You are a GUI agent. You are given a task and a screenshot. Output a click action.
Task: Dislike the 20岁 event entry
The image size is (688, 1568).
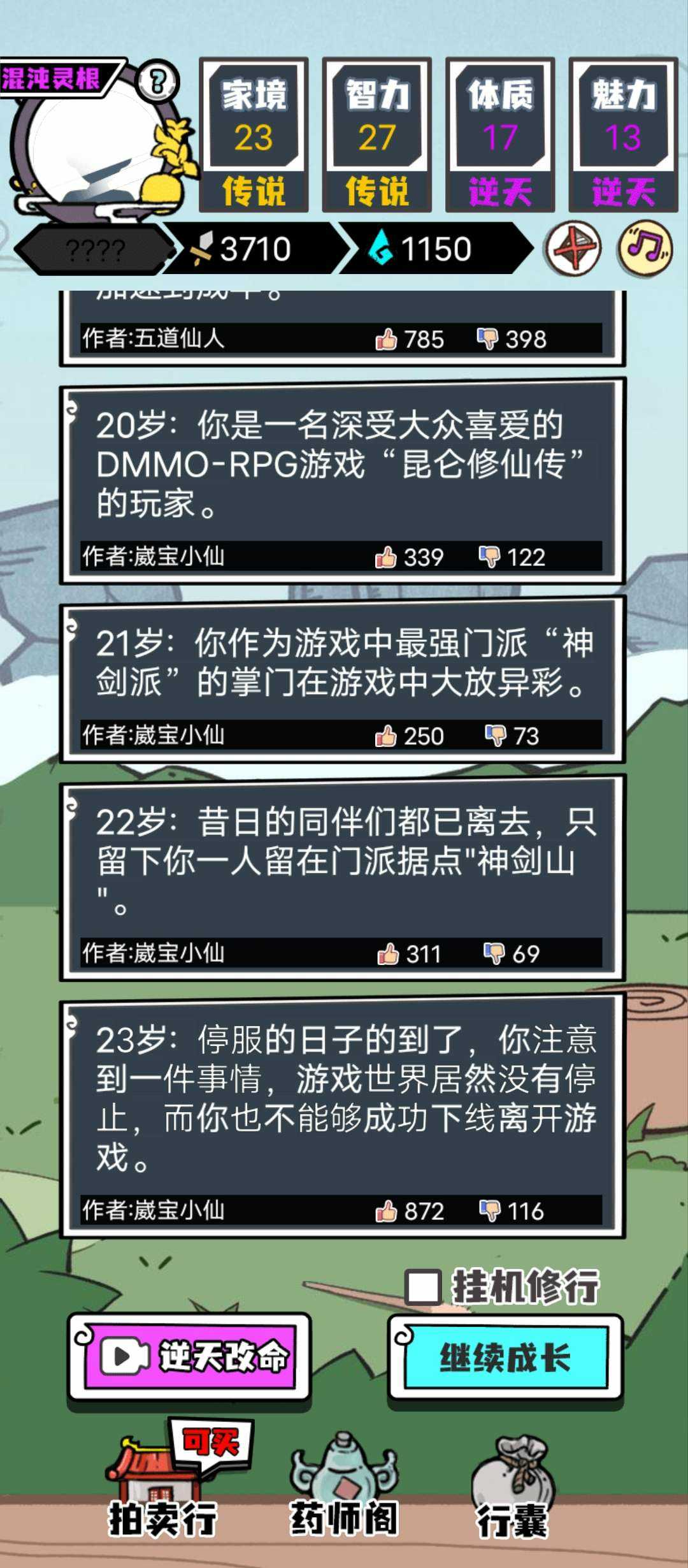(489, 556)
